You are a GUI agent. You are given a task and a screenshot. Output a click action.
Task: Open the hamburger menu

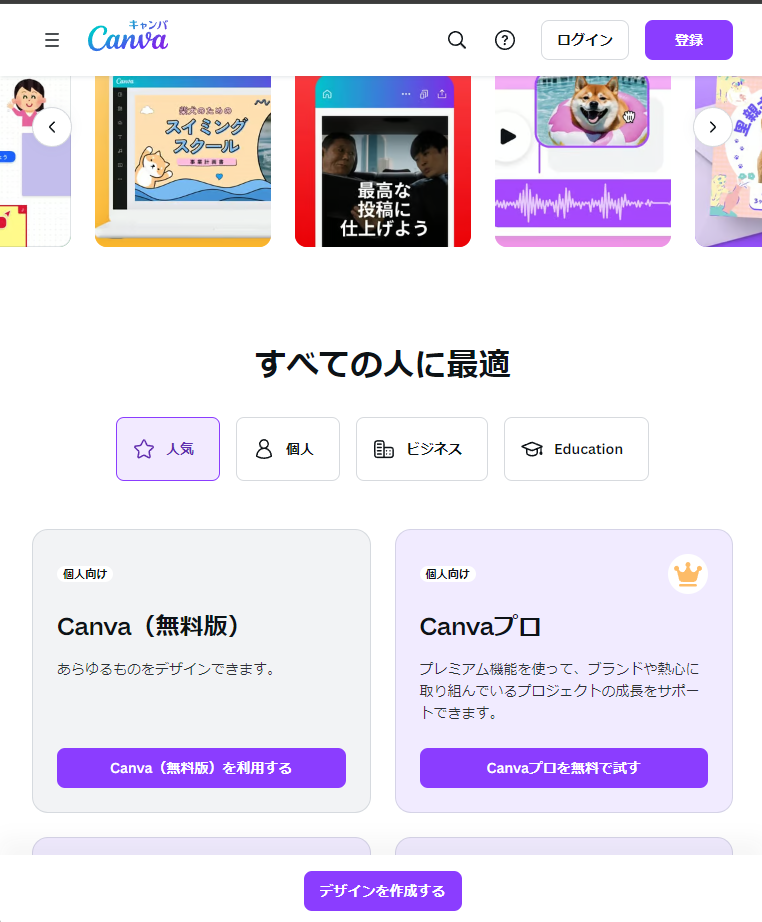52,40
